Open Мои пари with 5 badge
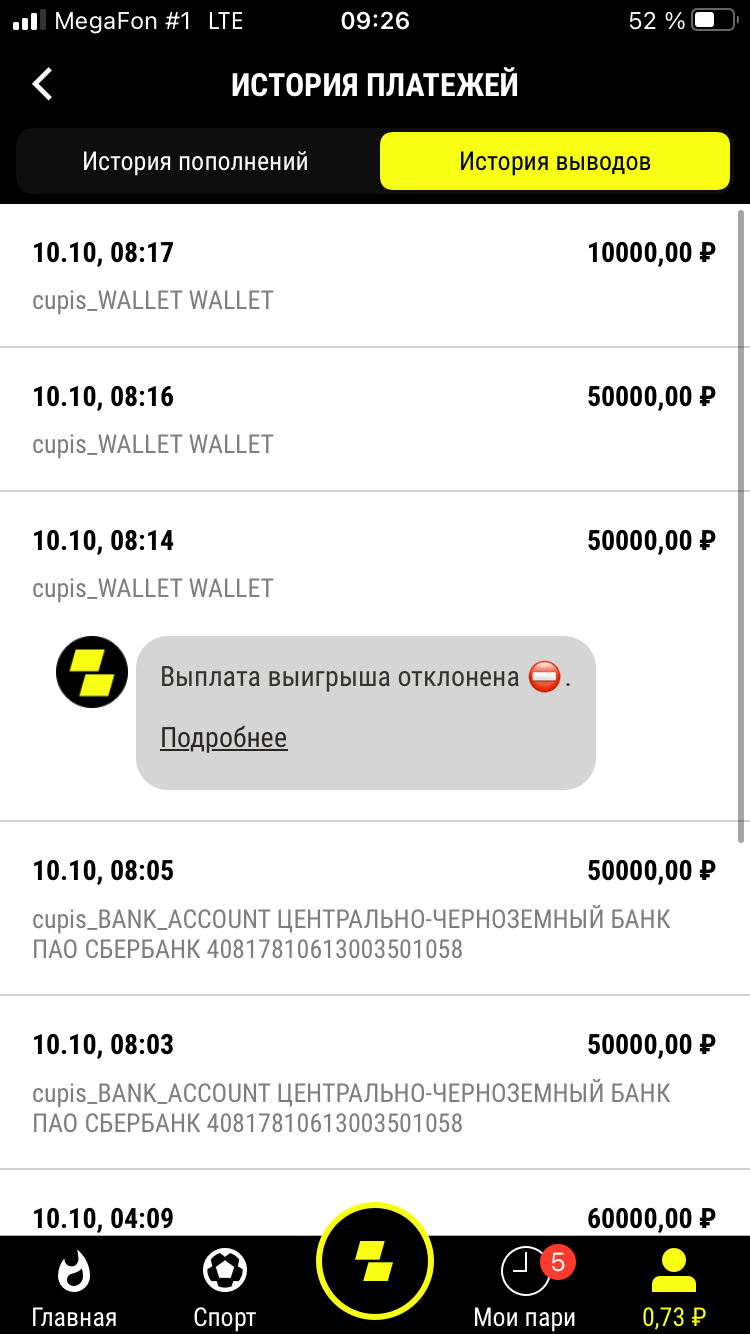 (525, 1287)
